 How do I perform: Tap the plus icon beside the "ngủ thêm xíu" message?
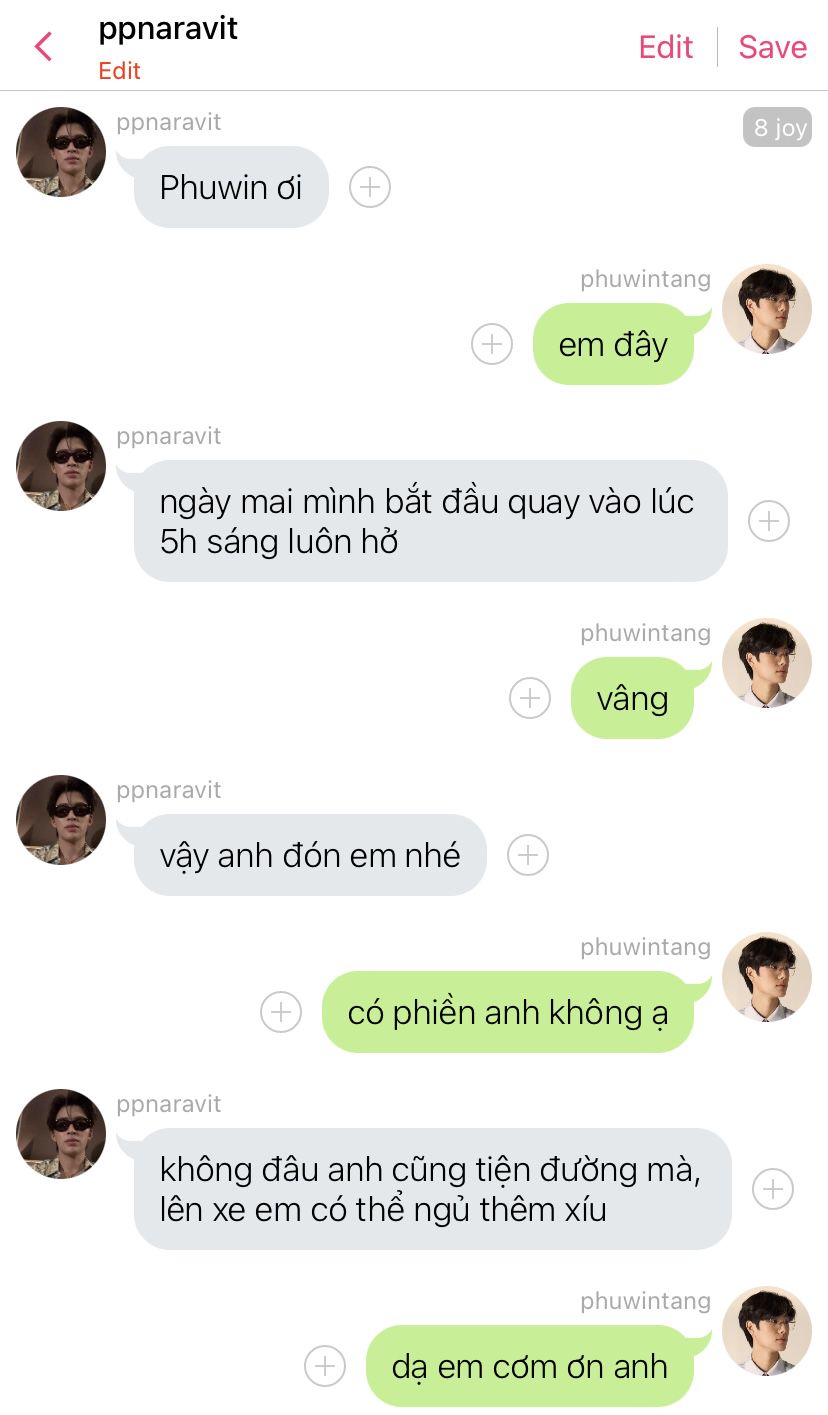click(772, 1189)
